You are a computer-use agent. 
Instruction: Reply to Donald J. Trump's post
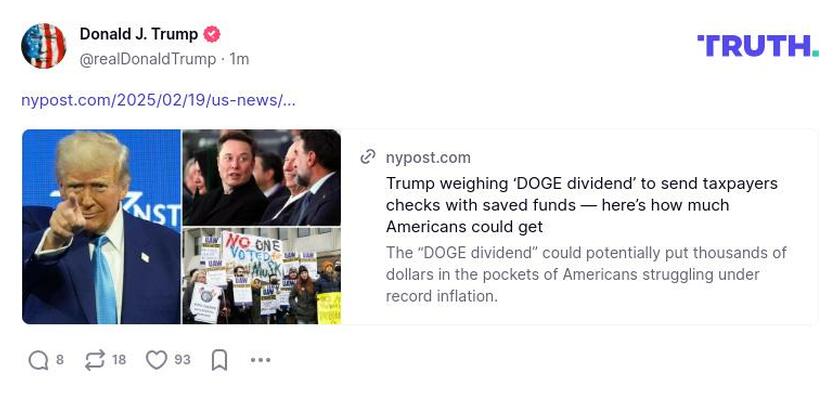pyautogui.click(x=38, y=360)
